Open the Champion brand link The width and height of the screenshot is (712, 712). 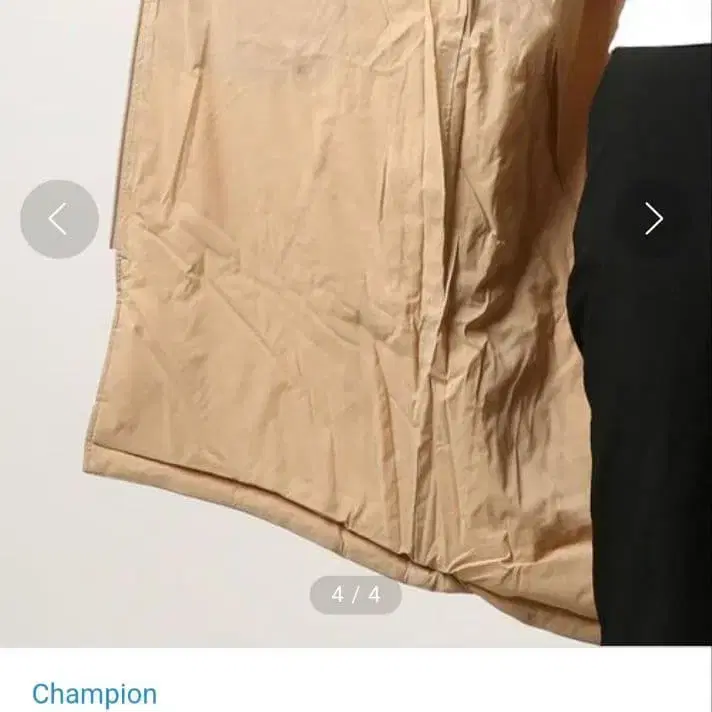[x=94, y=693]
